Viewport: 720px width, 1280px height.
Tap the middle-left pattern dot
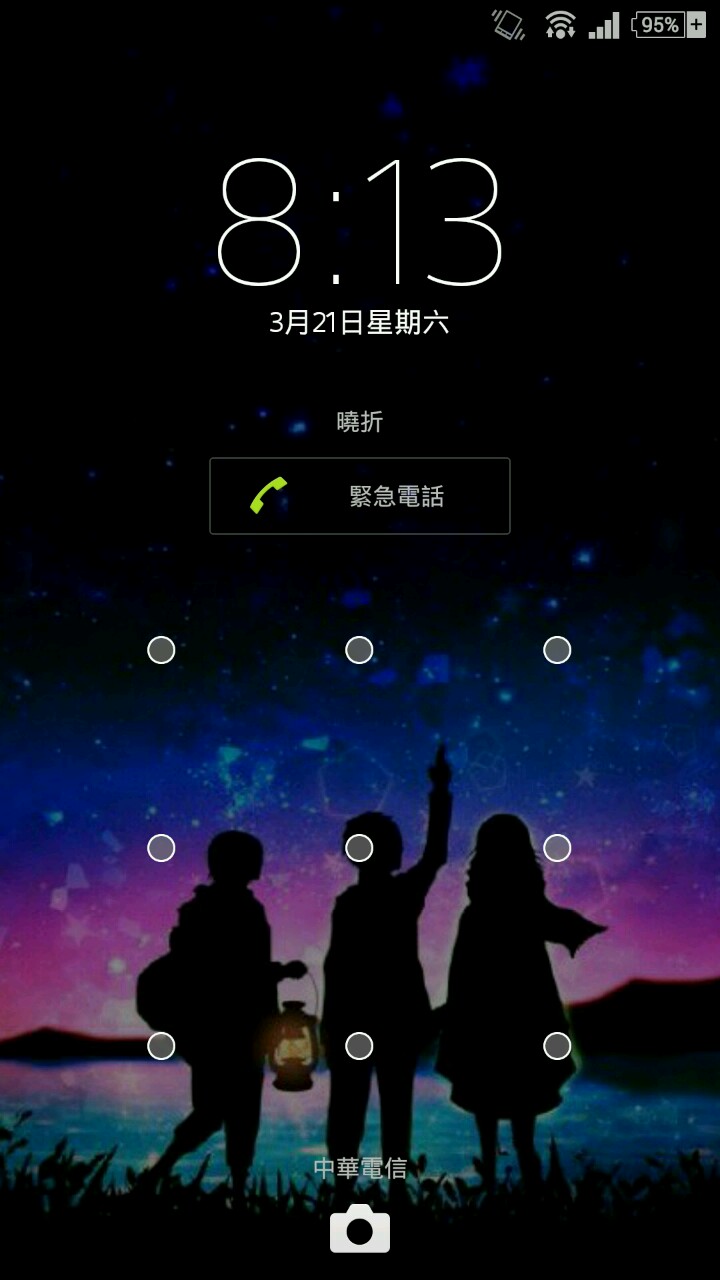click(161, 848)
